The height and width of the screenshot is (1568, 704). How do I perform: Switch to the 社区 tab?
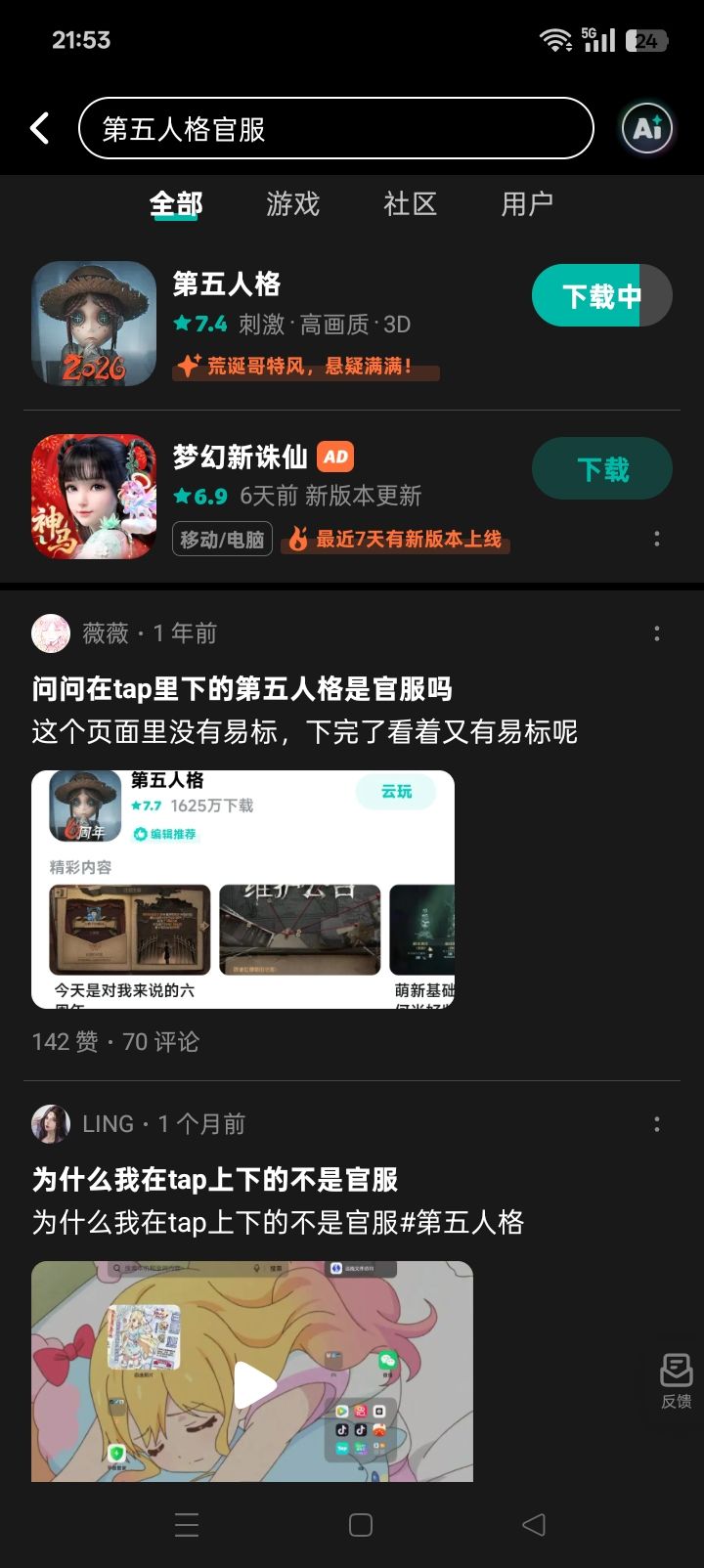click(x=410, y=203)
